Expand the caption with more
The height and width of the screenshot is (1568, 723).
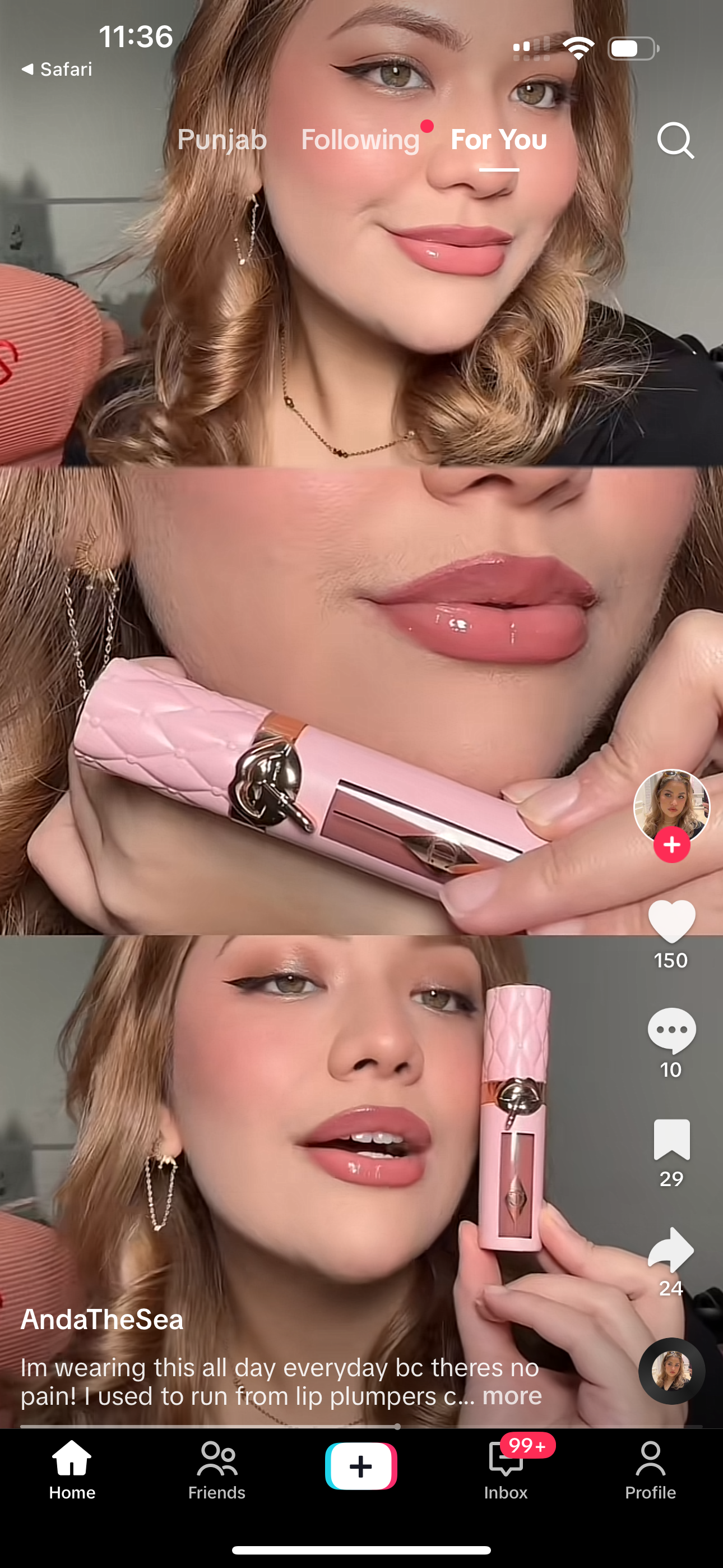coord(512,1395)
